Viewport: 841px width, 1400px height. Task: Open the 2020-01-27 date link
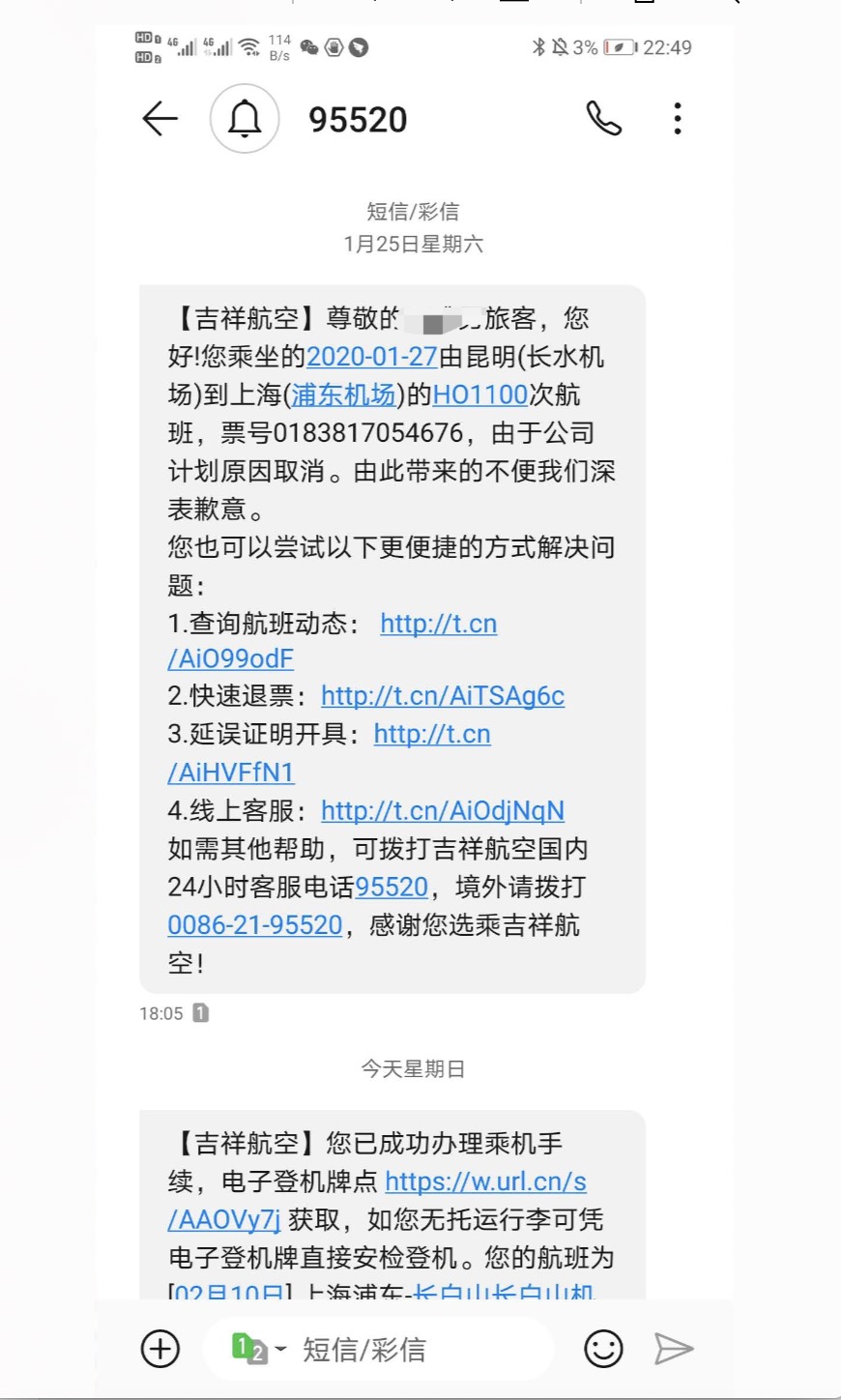(371, 357)
